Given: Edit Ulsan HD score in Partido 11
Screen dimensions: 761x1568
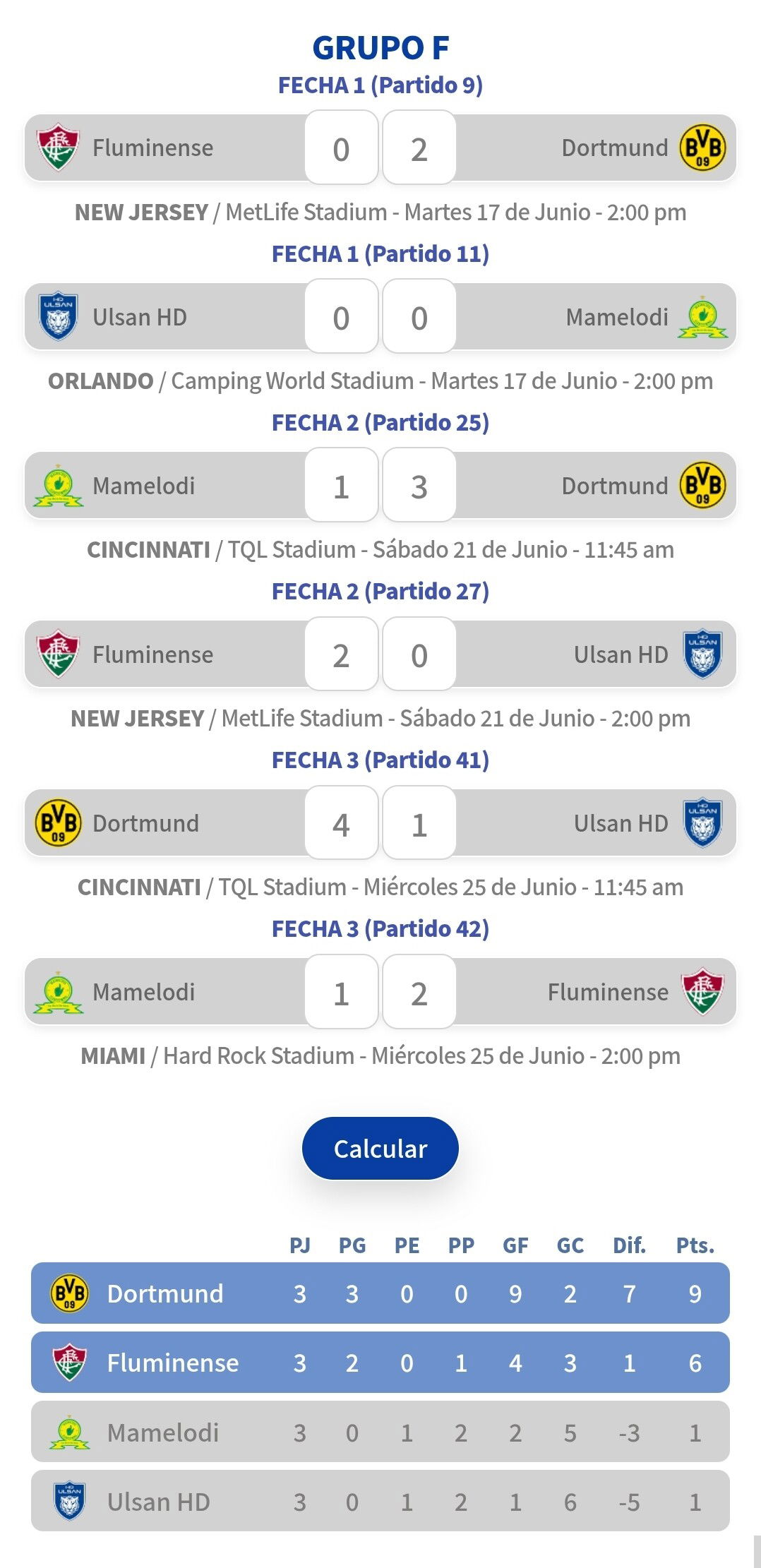Looking at the screenshot, I should click(342, 316).
